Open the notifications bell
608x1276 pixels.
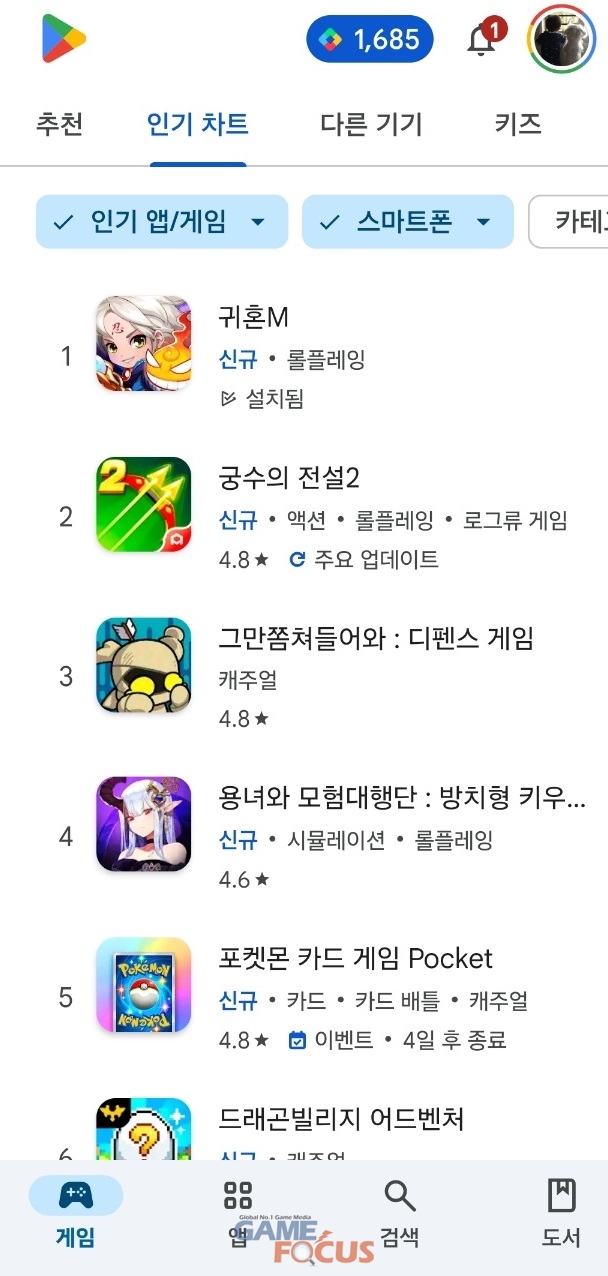pos(481,40)
